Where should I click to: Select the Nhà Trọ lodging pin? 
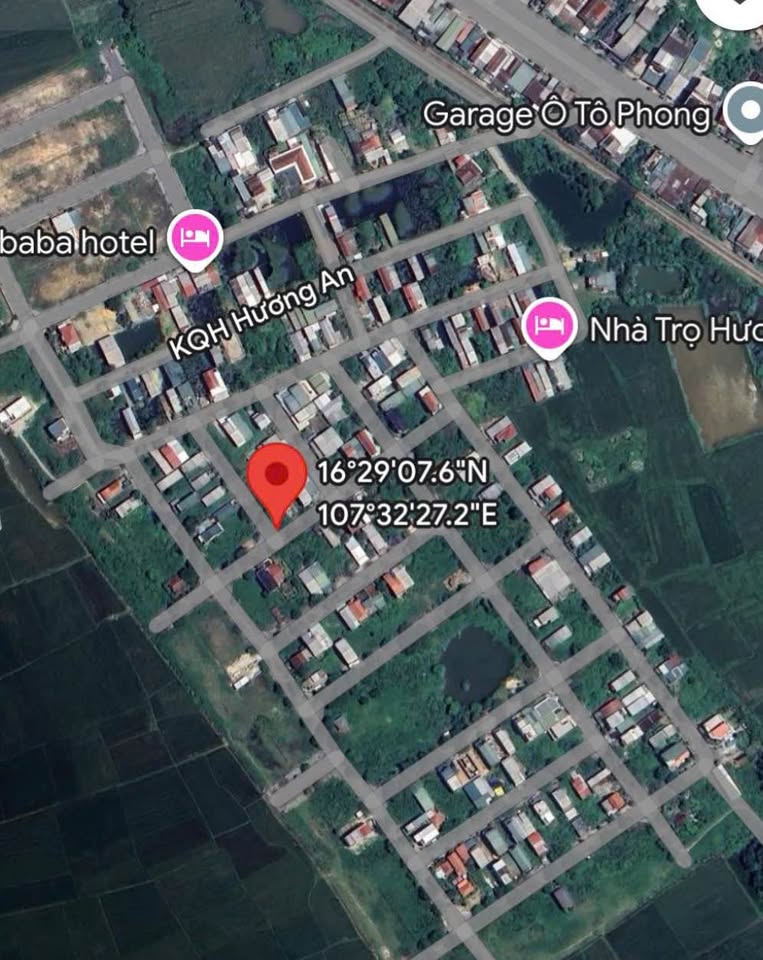click(549, 325)
